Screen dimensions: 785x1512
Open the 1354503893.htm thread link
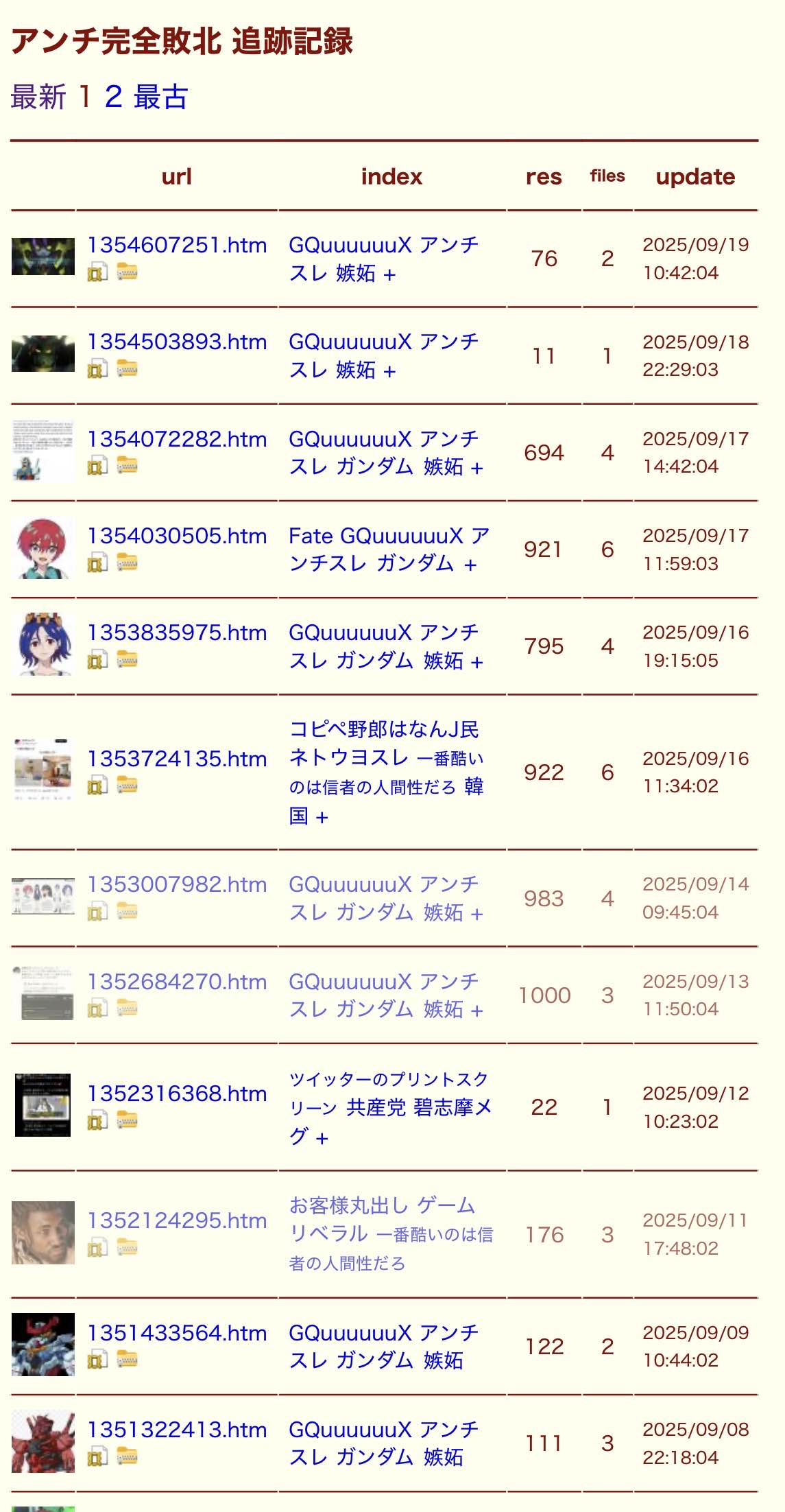pyautogui.click(x=177, y=342)
